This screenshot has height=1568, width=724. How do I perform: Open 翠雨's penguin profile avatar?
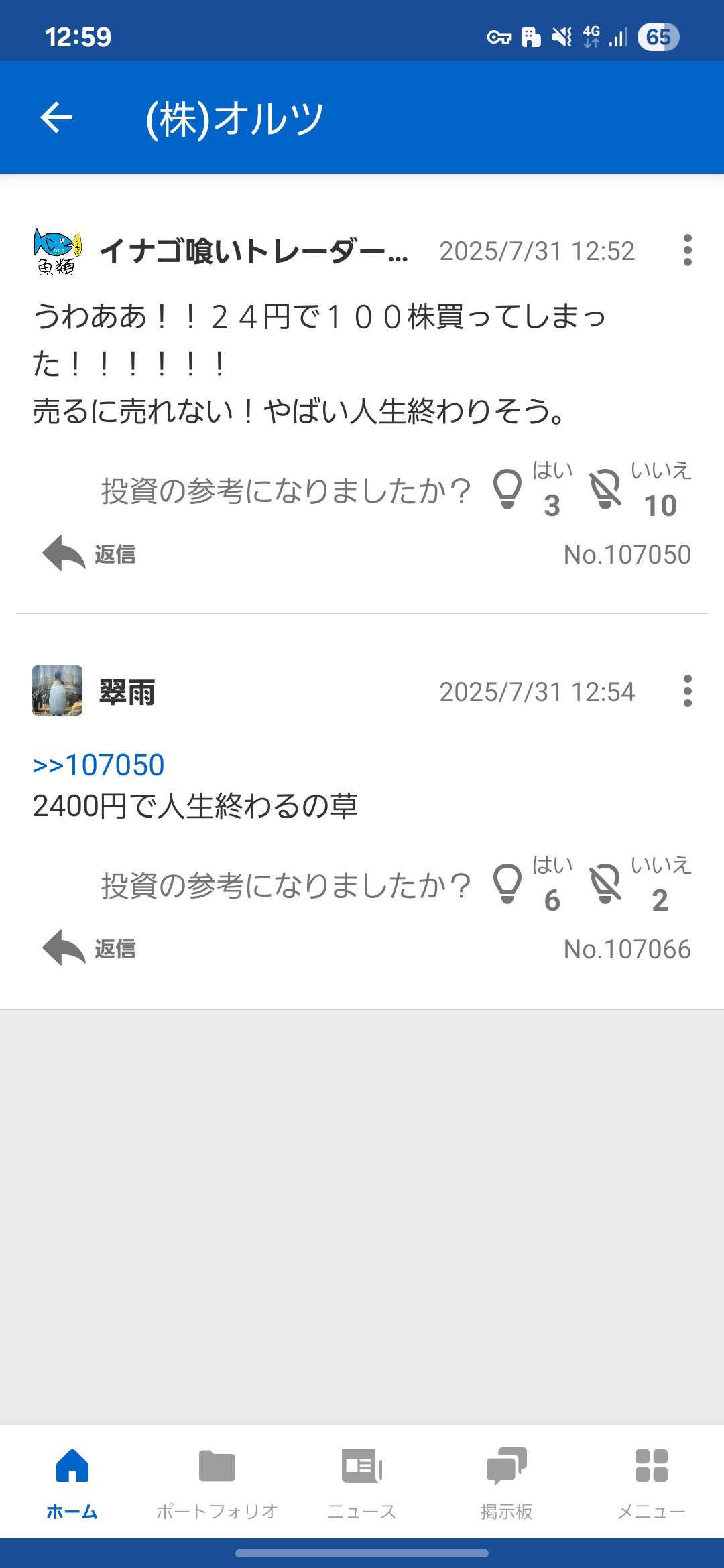58,694
